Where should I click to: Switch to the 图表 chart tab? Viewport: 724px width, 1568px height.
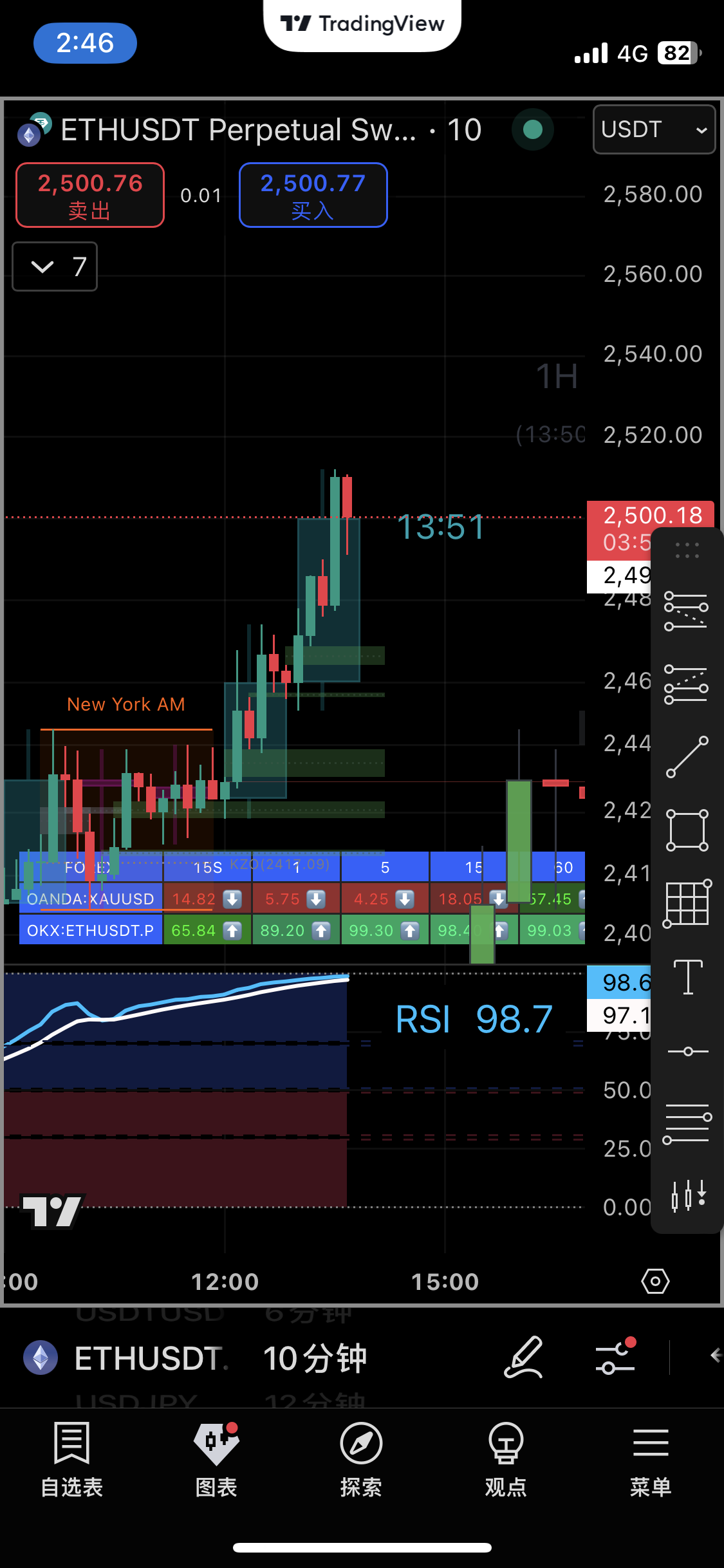tap(216, 1458)
